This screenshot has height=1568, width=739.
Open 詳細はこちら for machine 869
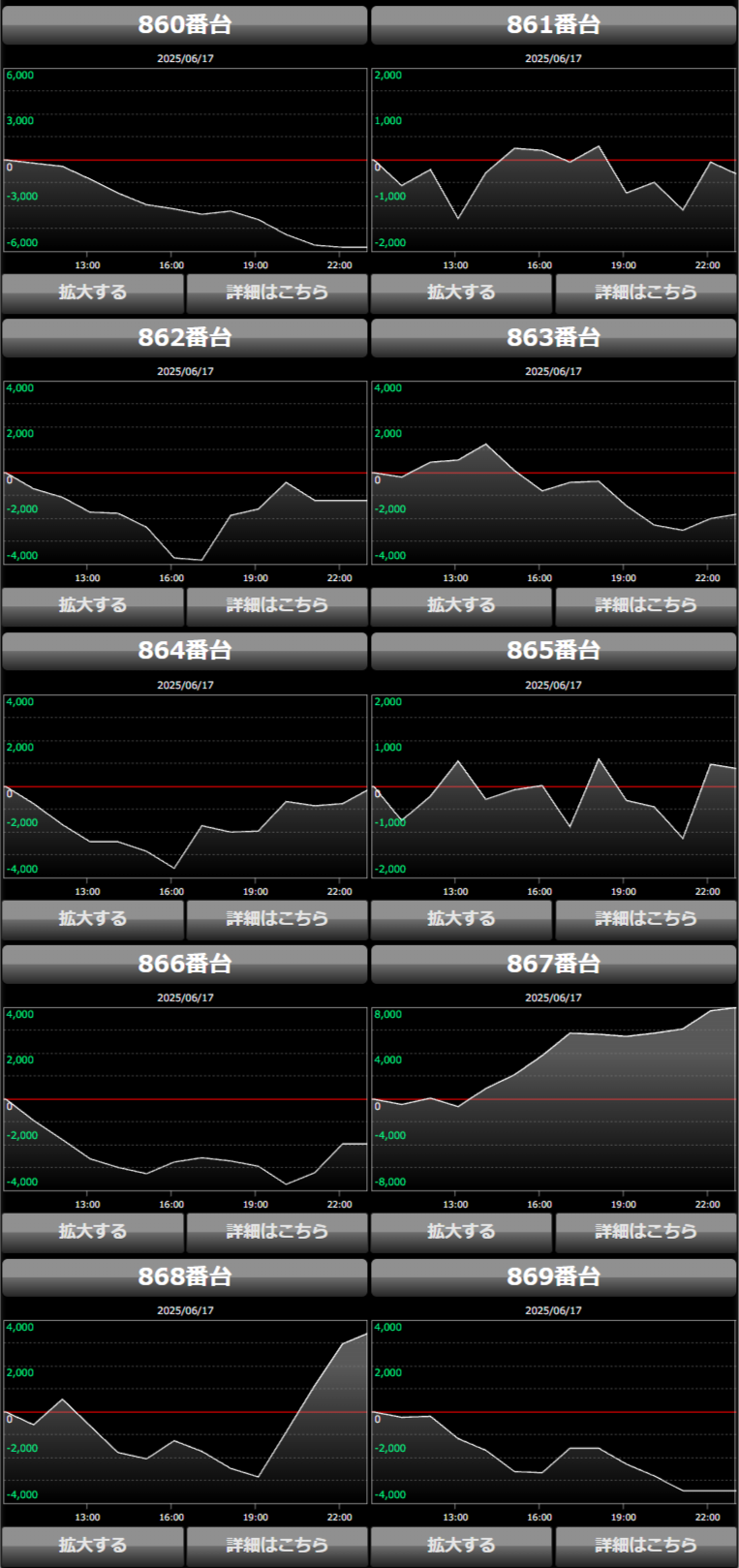[646, 1546]
